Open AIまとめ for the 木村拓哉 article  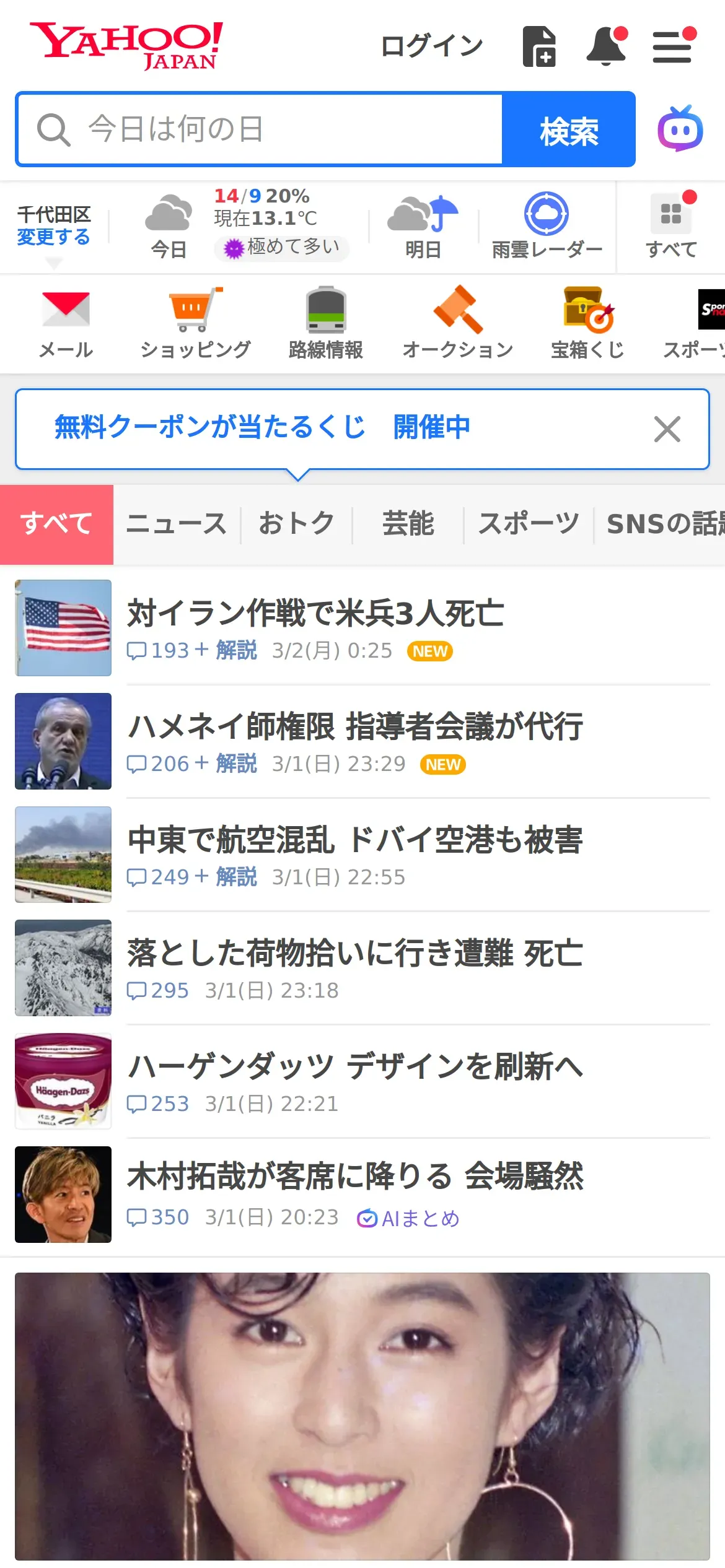pos(409,1219)
